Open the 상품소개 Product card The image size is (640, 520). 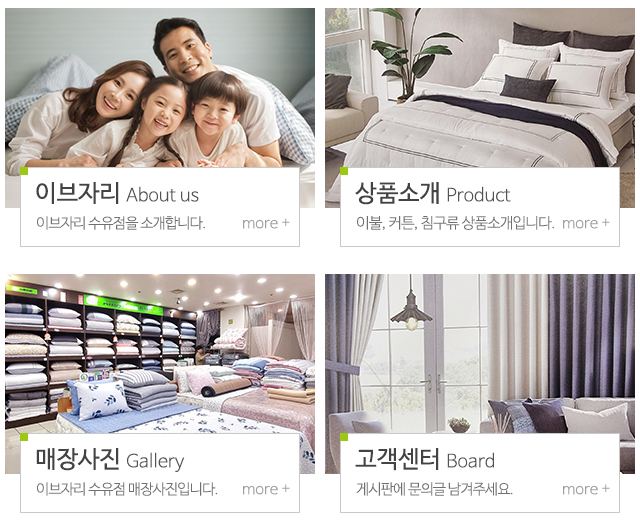(x=432, y=194)
